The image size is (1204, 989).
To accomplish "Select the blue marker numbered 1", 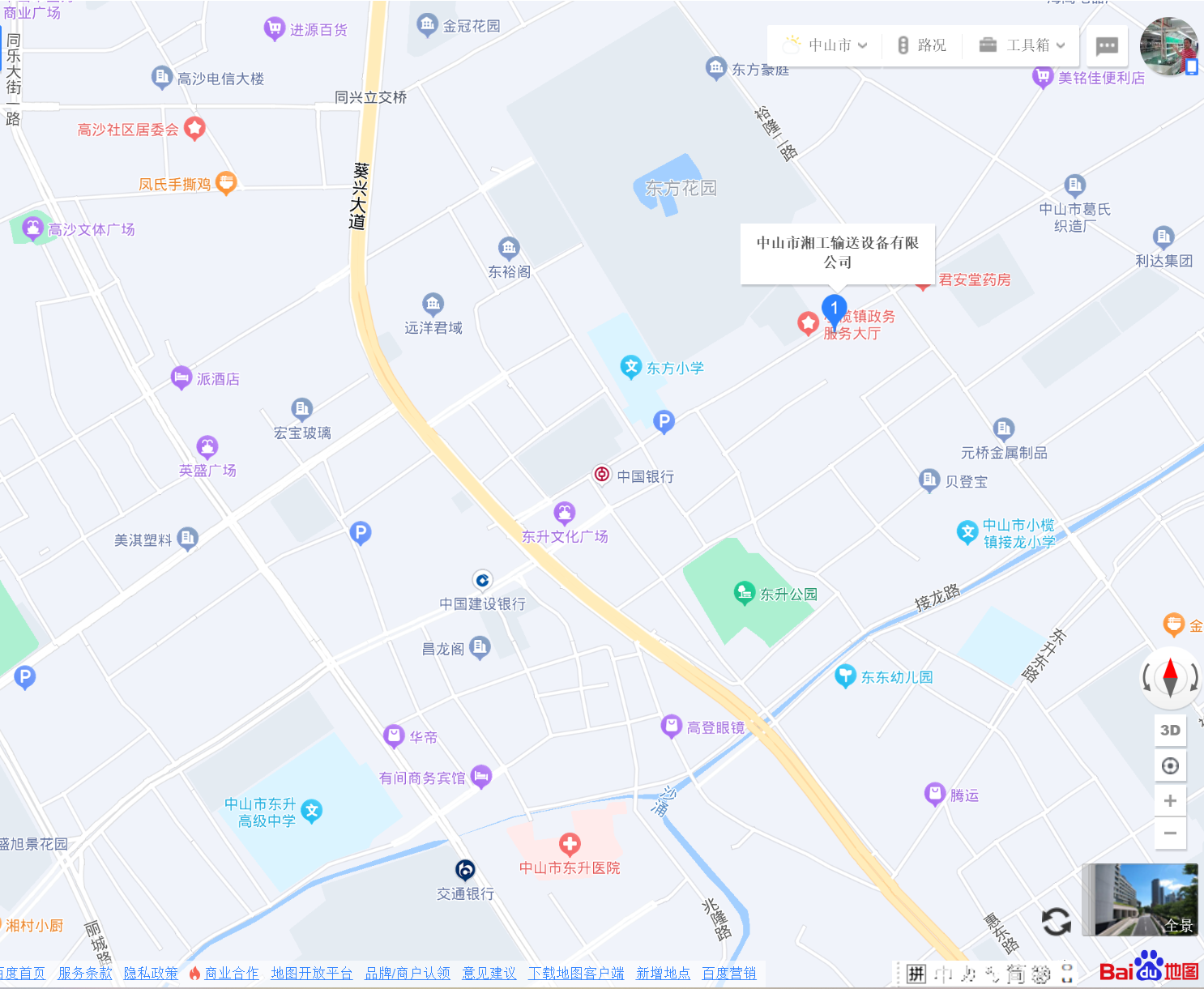I will [x=834, y=309].
